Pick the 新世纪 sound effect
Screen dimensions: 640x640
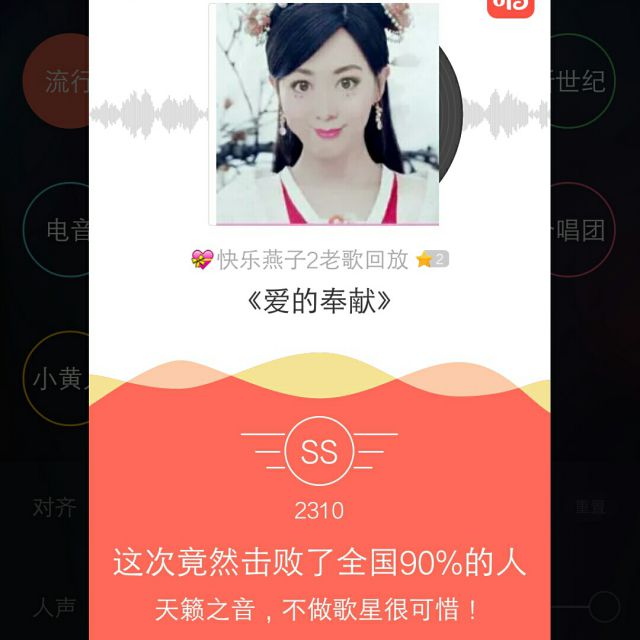pos(580,81)
